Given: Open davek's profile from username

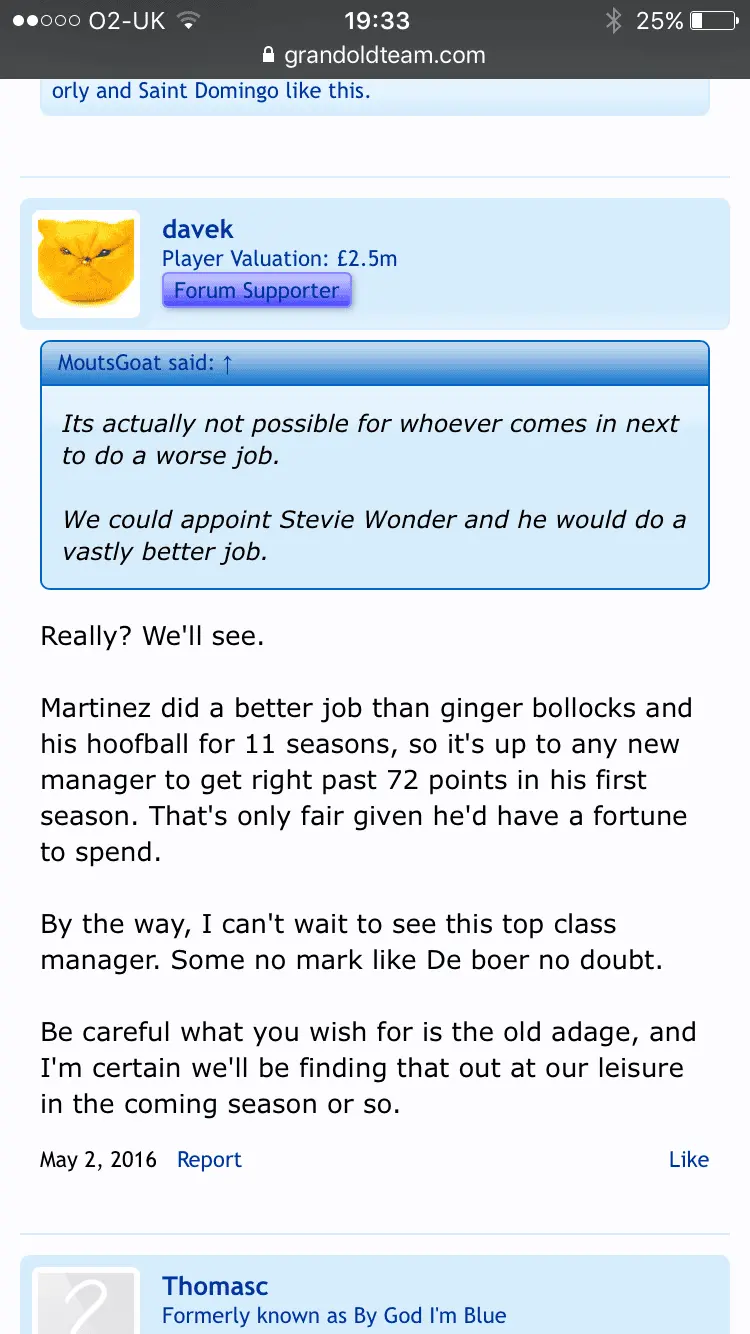Looking at the screenshot, I should 197,229.
